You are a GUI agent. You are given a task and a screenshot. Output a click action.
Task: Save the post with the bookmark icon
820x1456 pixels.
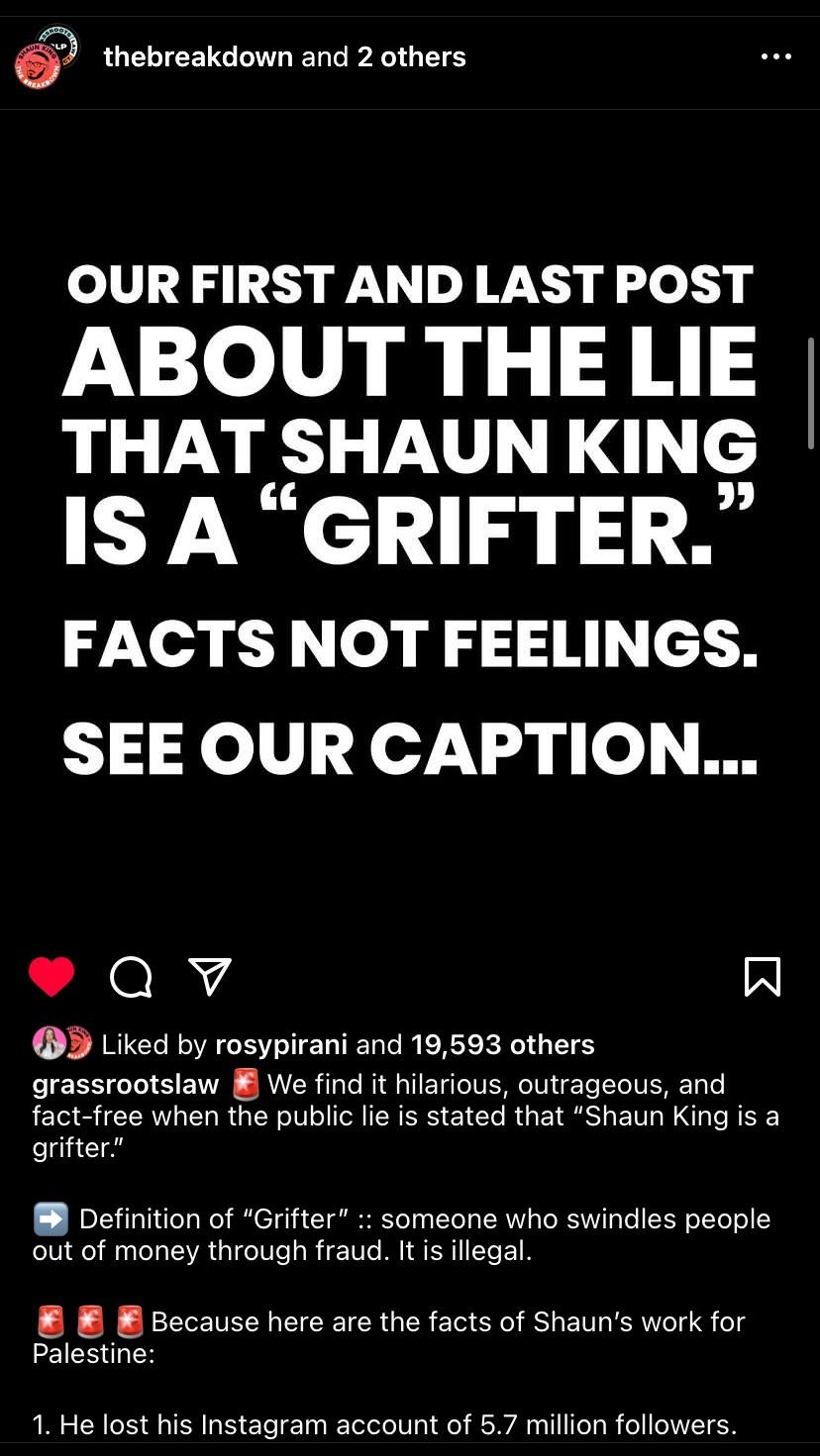click(762, 977)
